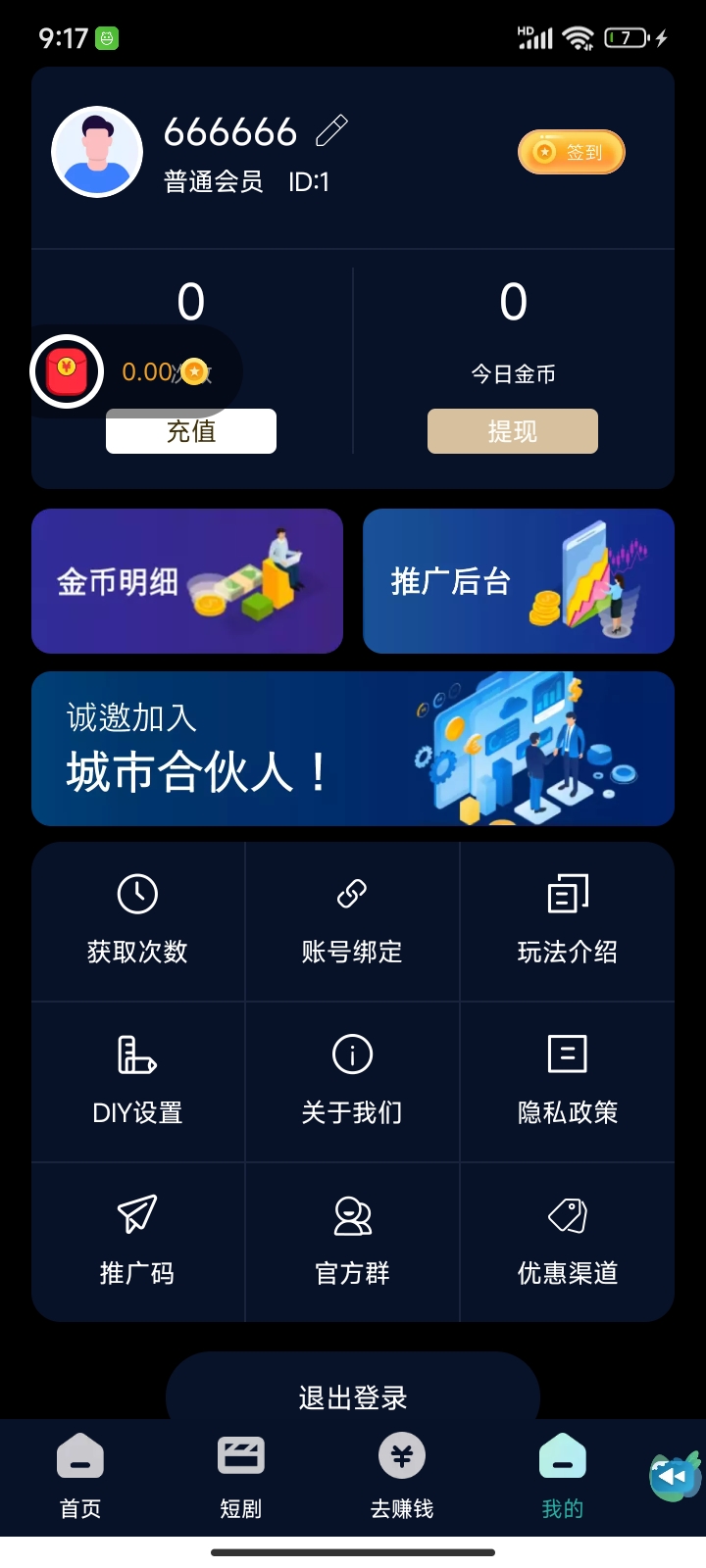Open 账号绑定 via the link icon
Screen dimensions: 706x1568
pos(352,919)
